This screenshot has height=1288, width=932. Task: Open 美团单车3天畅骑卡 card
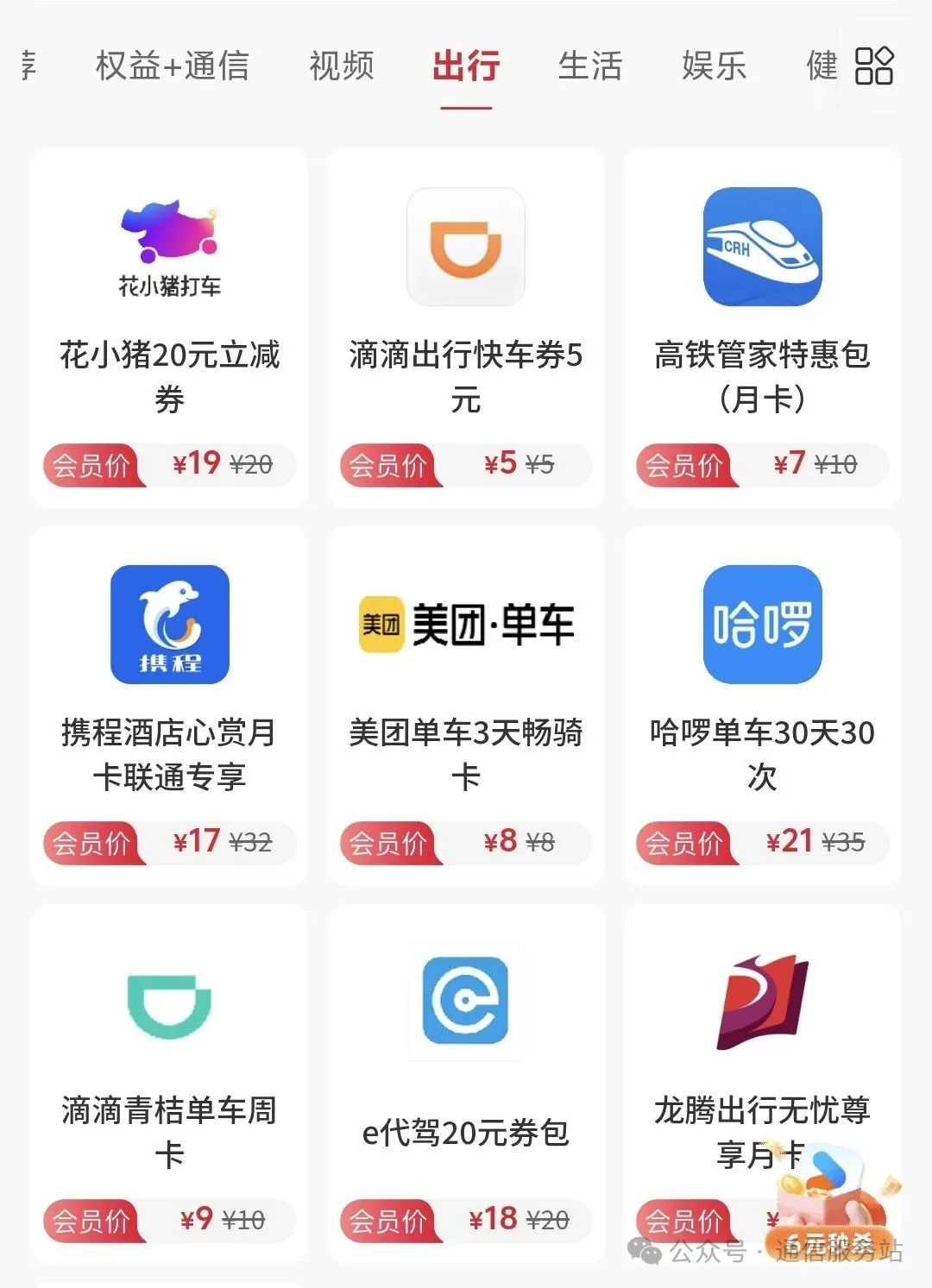click(x=466, y=706)
